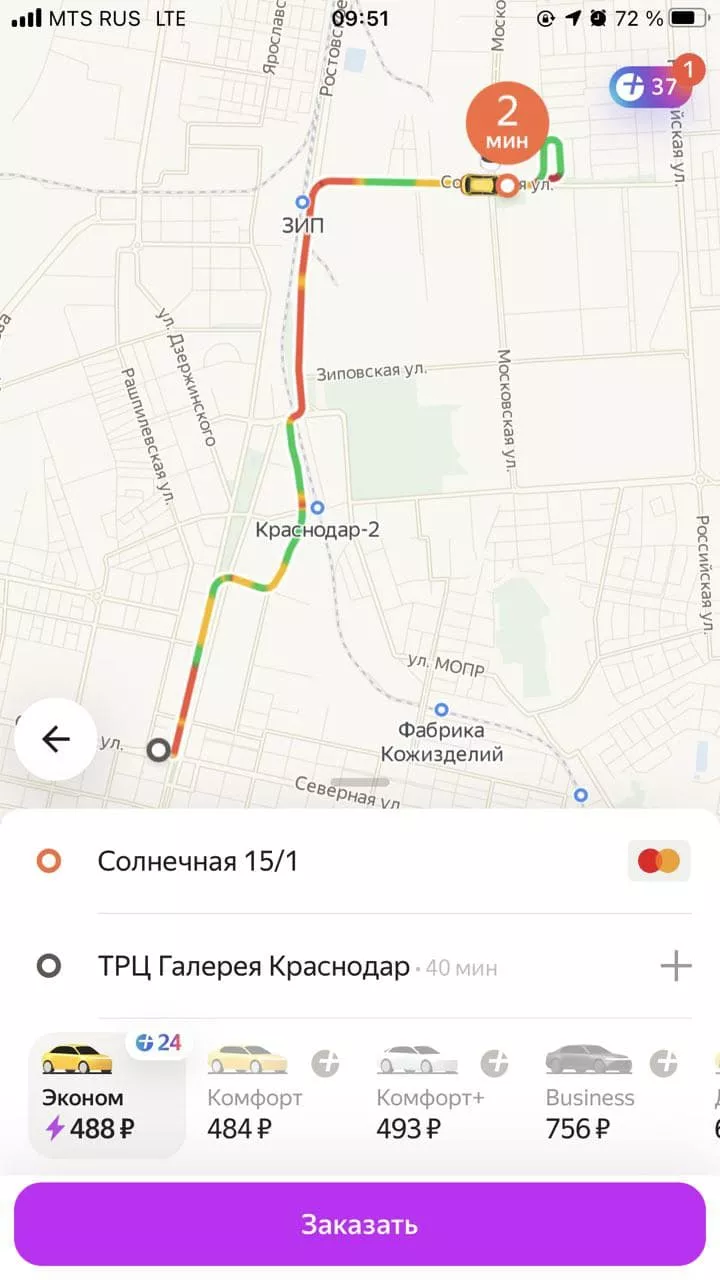Image resolution: width=720 pixels, height=1280 pixels.
Task: Edit pickup address Солнечная 15/1
Action: click(198, 861)
